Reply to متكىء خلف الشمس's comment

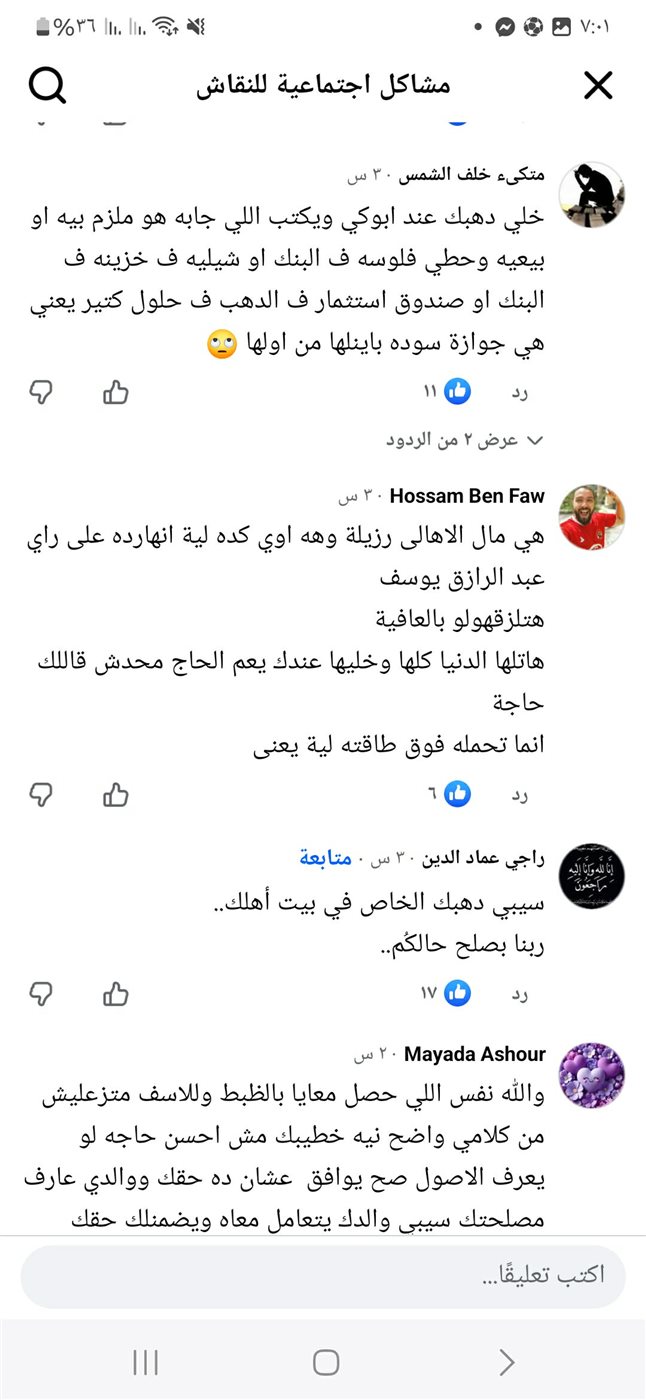519,393
